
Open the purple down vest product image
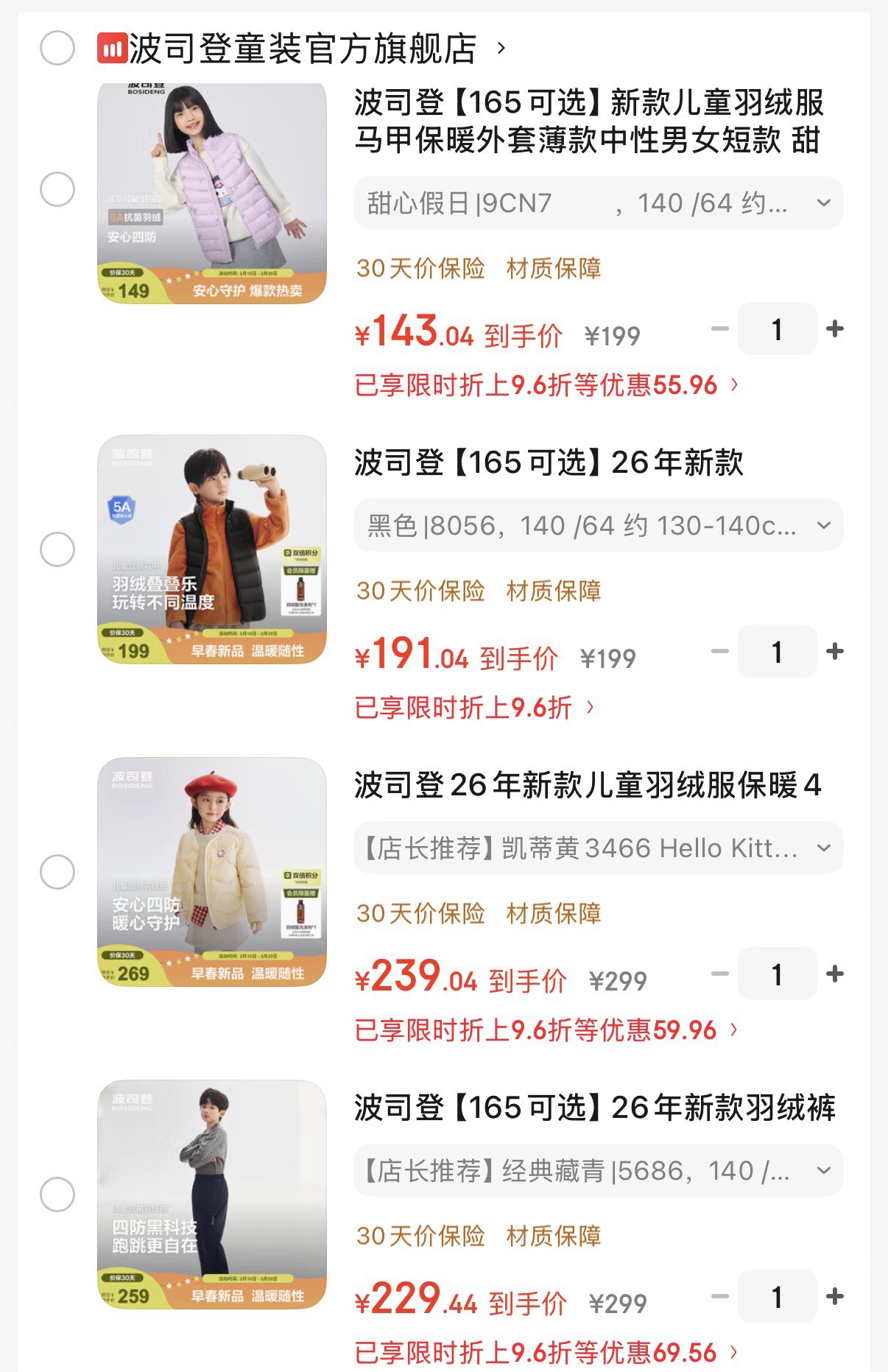212,193
